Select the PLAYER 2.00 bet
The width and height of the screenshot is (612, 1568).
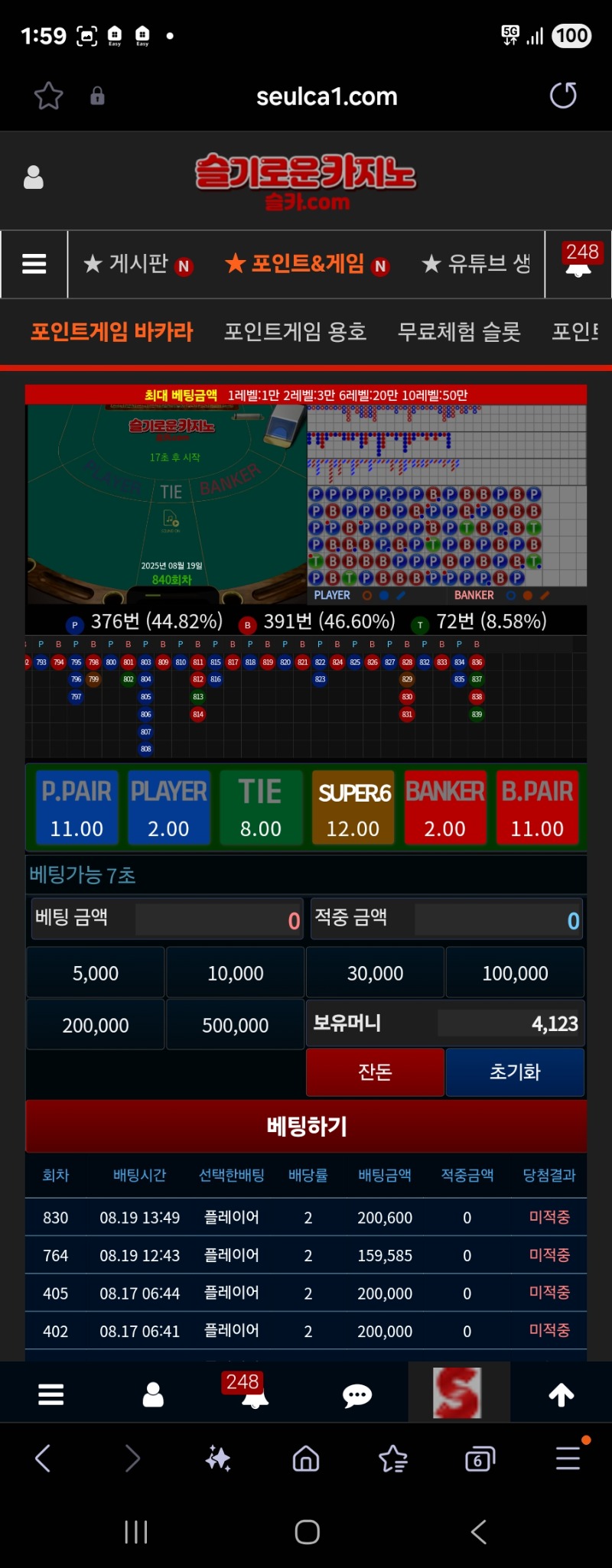pyautogui.click(x=168, y=808)
